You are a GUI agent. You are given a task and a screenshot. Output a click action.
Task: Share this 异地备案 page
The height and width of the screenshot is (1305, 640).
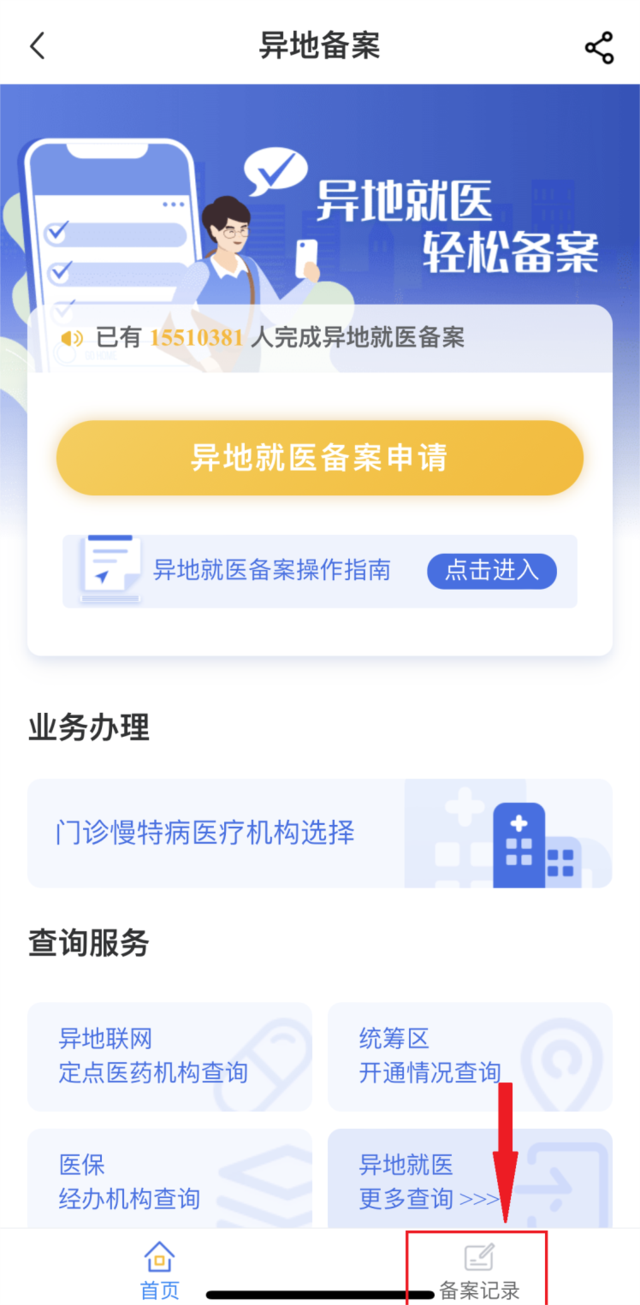click(x=599, y=47)
